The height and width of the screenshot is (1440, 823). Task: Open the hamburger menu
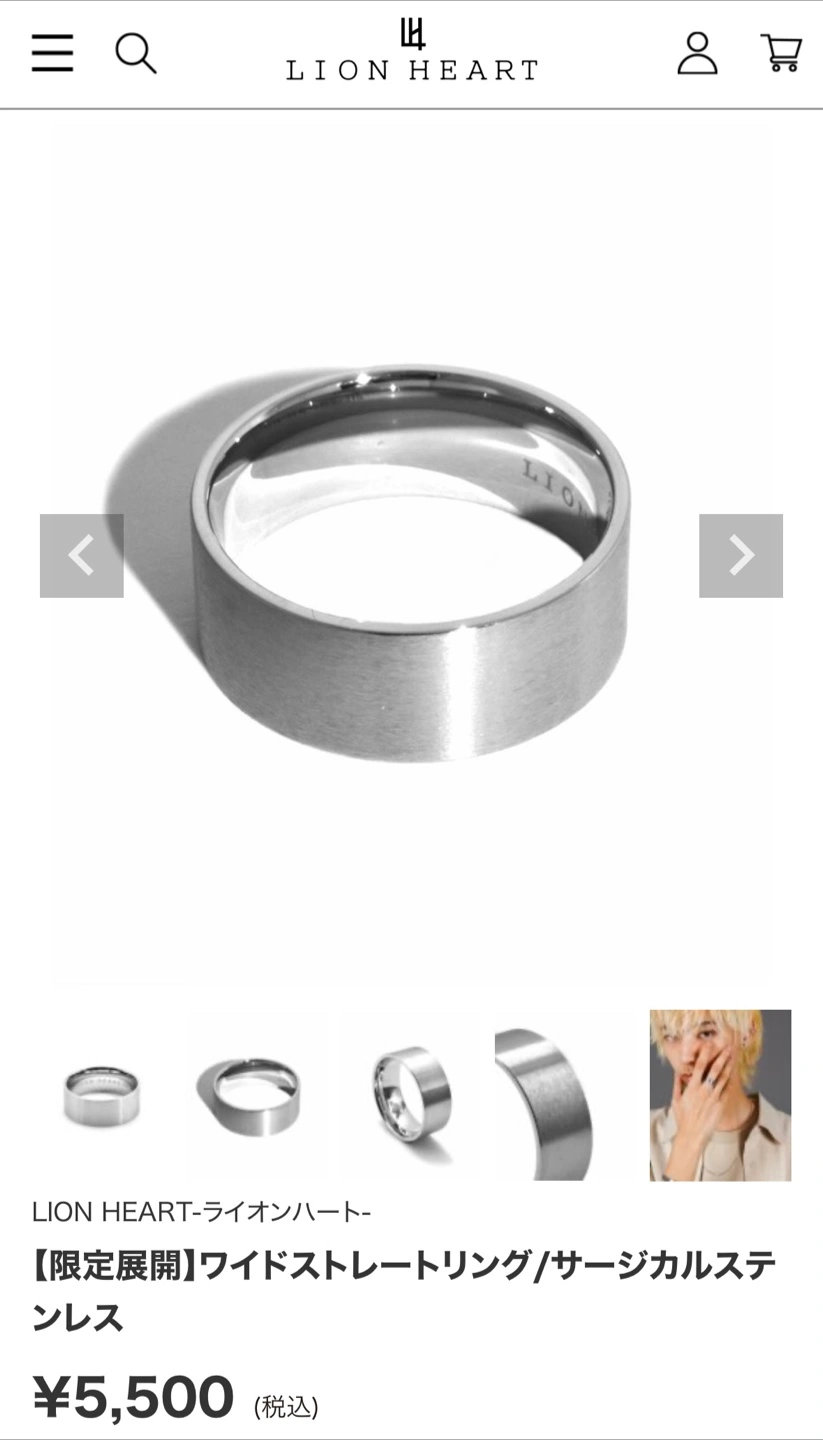coord(52,53)
